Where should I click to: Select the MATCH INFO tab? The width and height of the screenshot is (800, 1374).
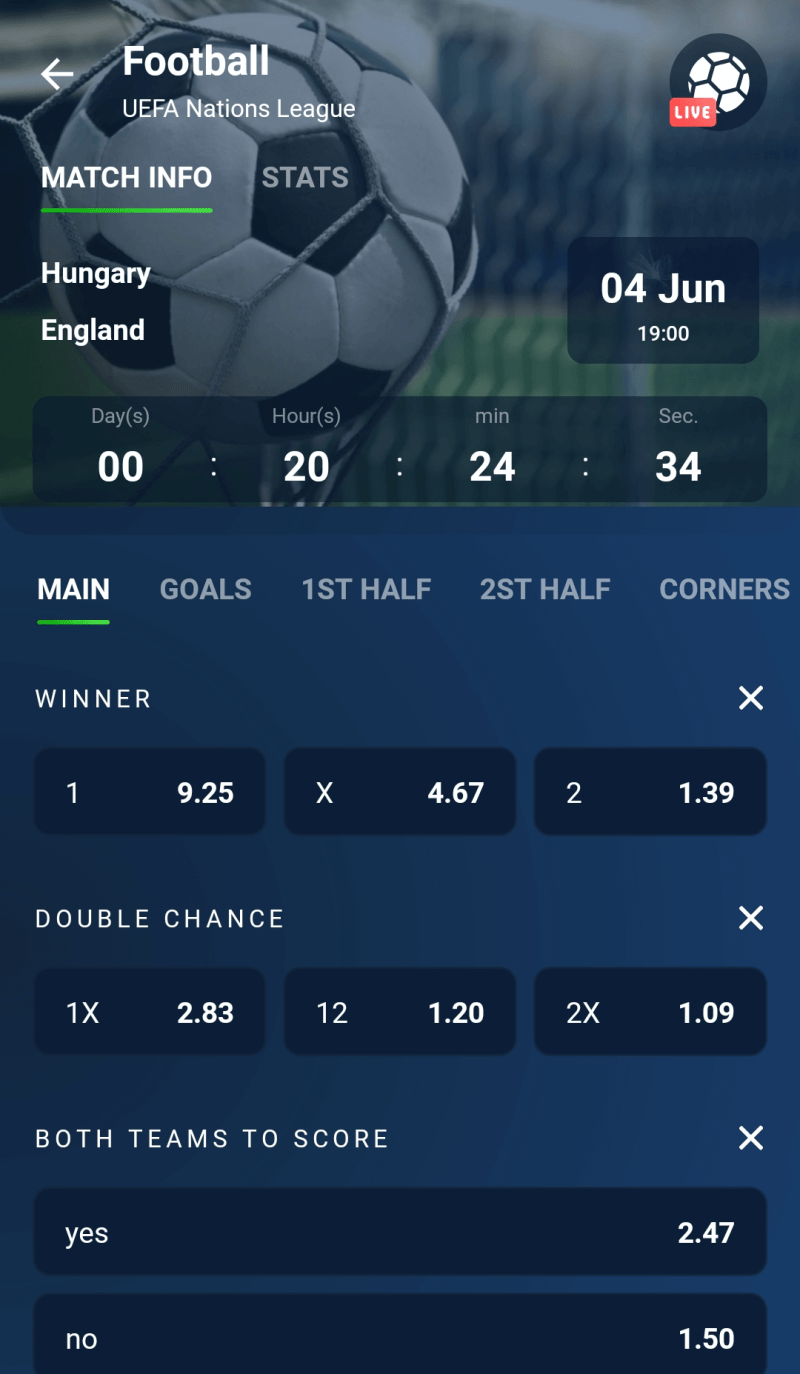(127, 178)
